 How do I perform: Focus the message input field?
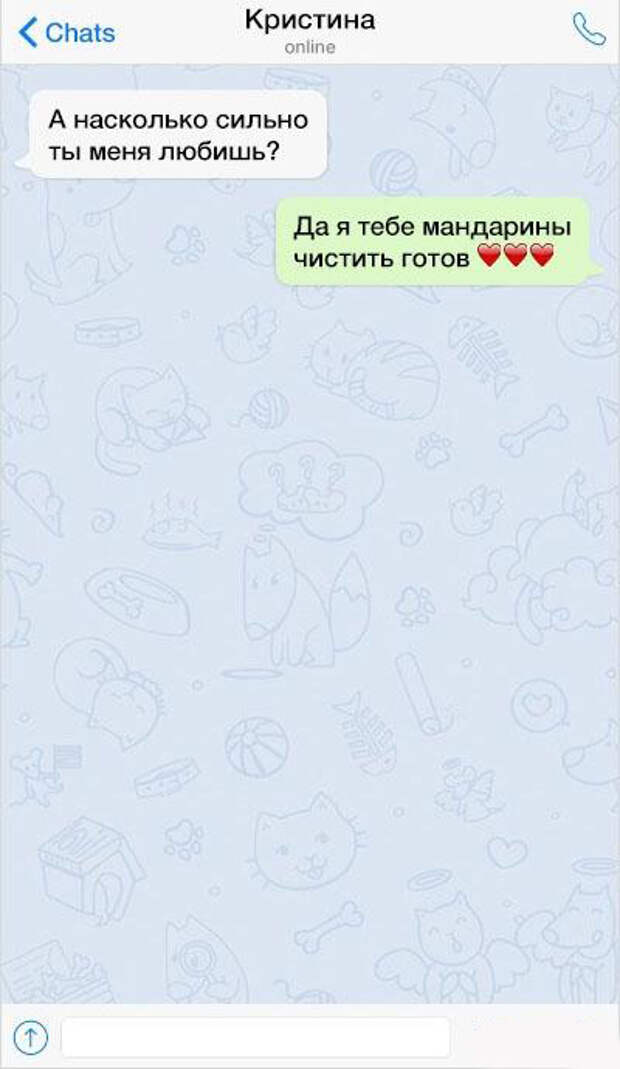[255, 1038]
